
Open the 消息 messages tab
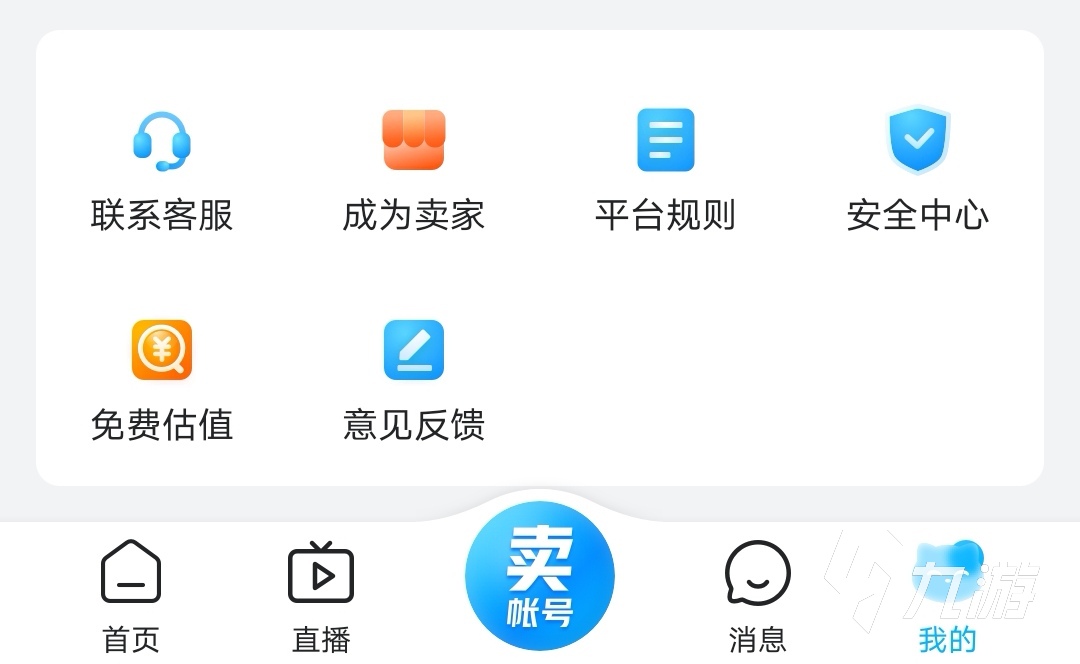[x=757, y=596]
